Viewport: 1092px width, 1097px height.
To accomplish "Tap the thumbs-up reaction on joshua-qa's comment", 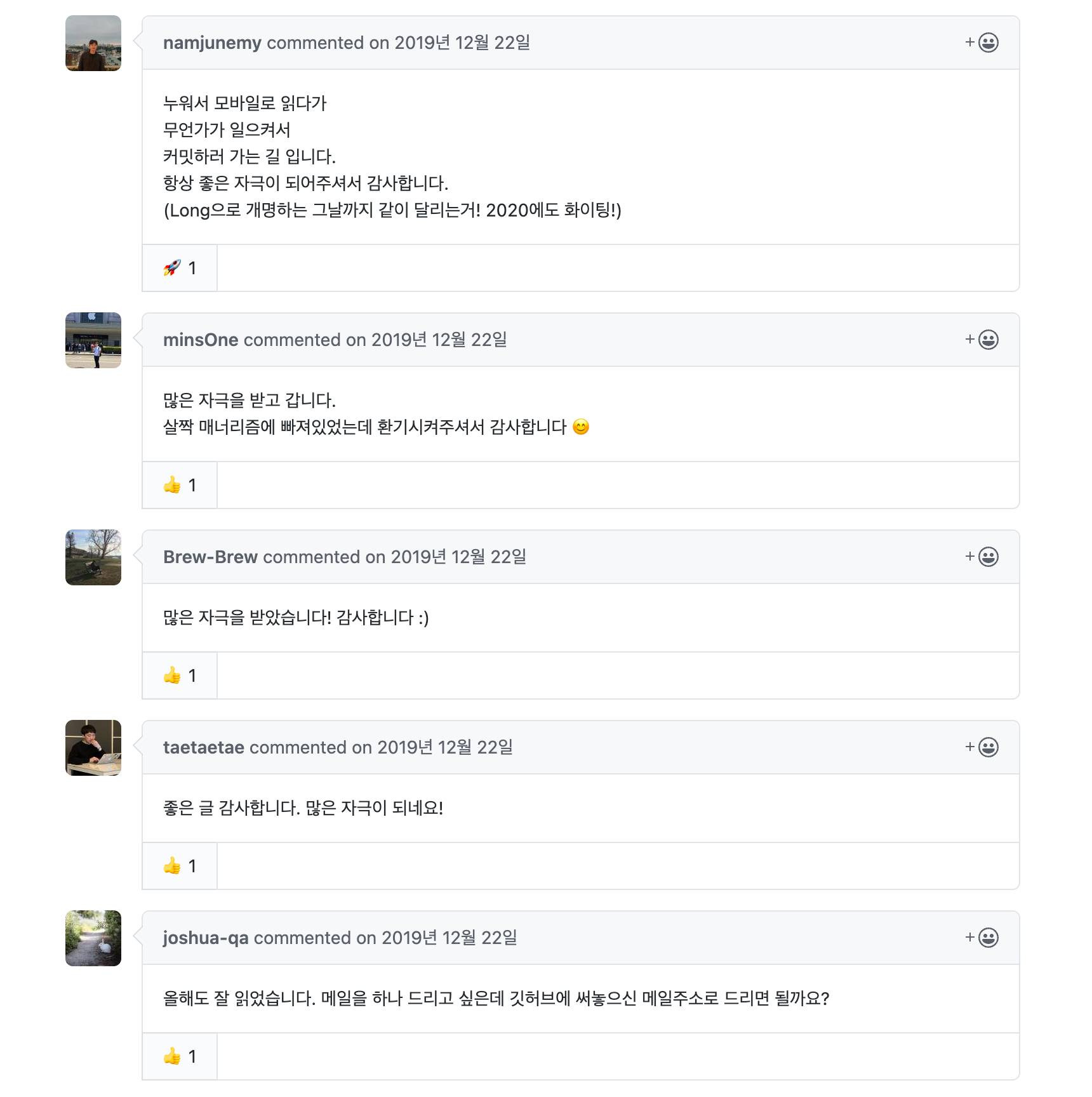I will click(x=180, y=1056).
